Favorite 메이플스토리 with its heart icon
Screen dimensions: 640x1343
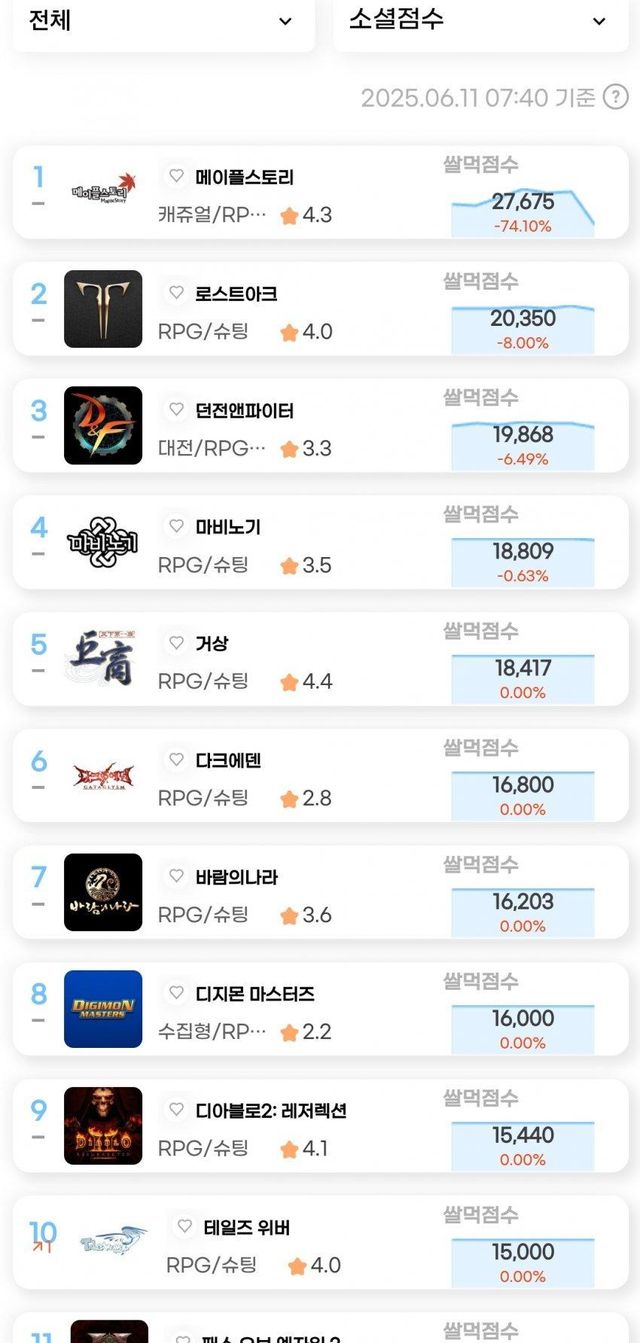click(177, 176)
